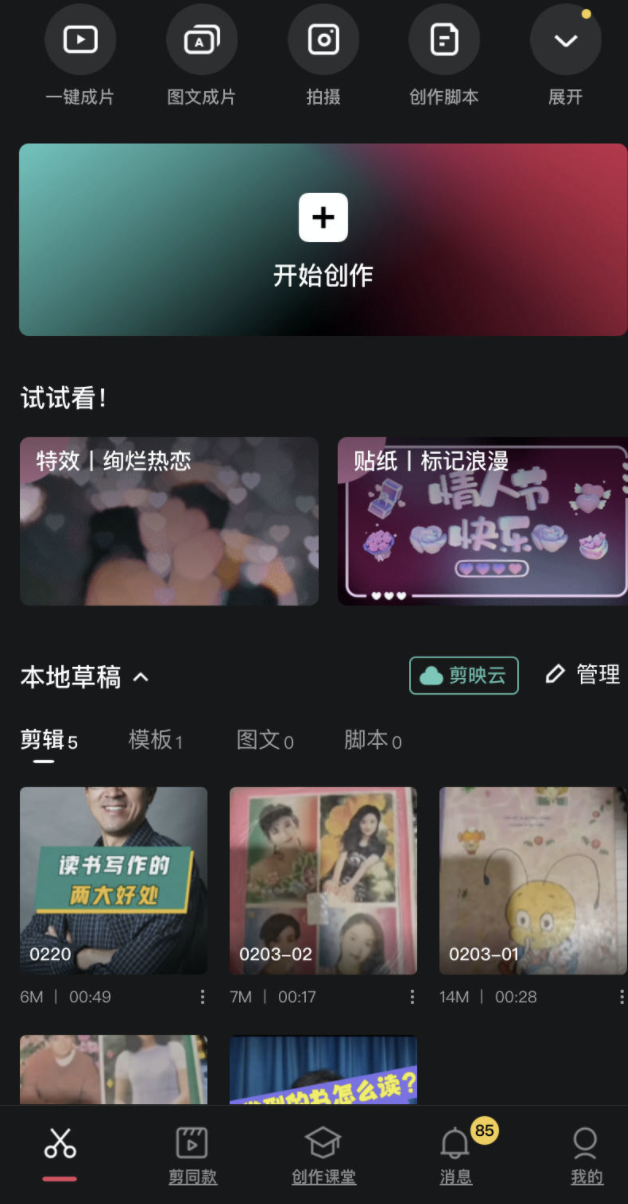Open 剪映云 cloud storage

click(x=464, y=675)
